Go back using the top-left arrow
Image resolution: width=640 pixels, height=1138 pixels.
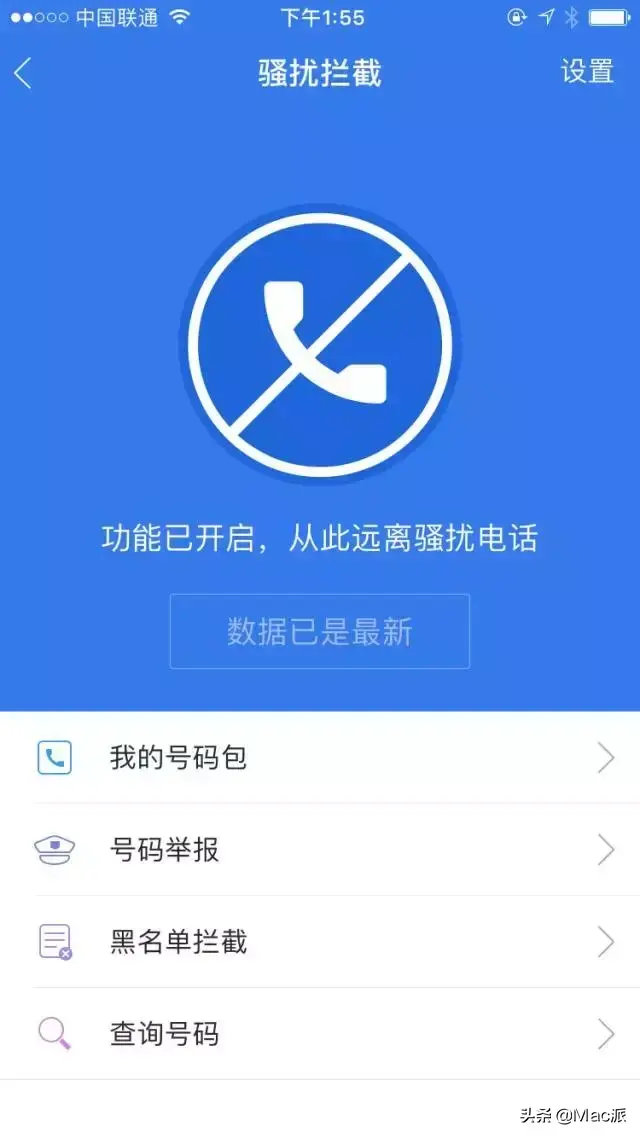coord(23,73)
